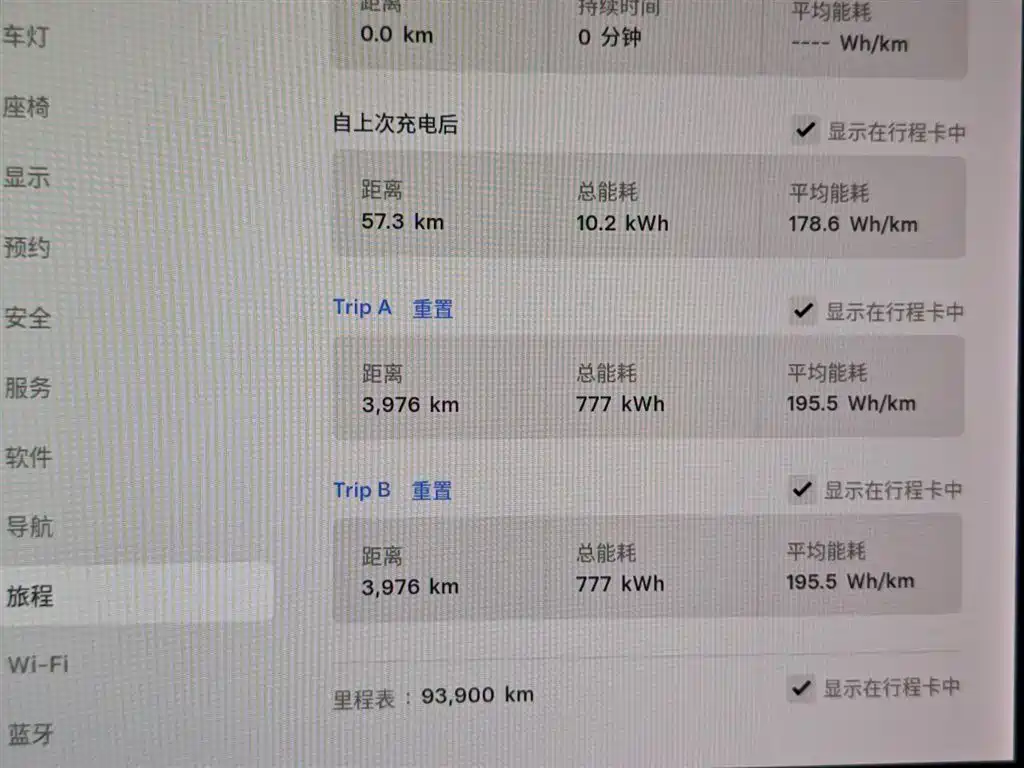Untick 显示在行程卡中 next to 里程表
The width and height of the screenshot is (1024, 768).
[800, 687]
